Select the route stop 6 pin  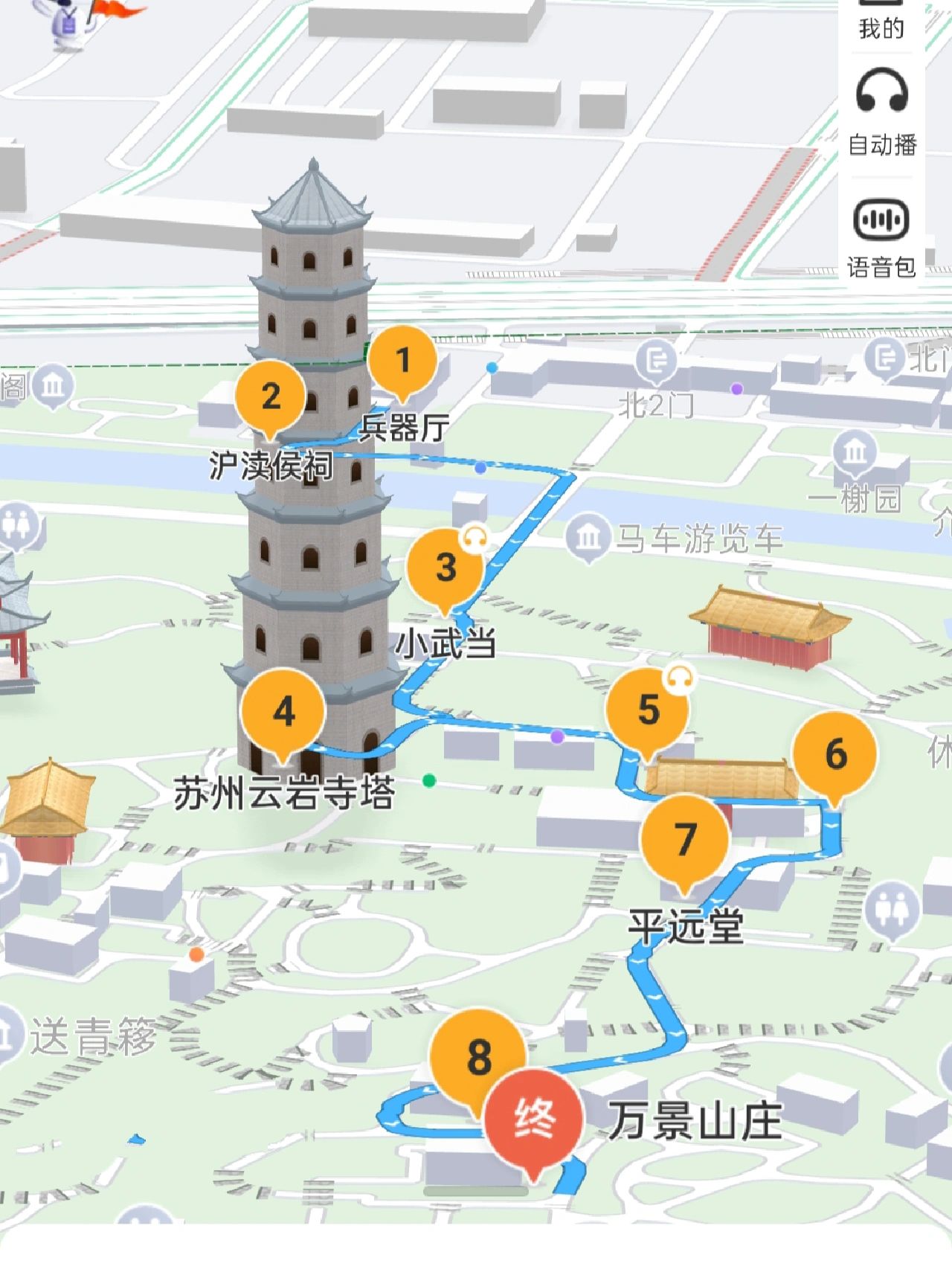coord(835,754)
